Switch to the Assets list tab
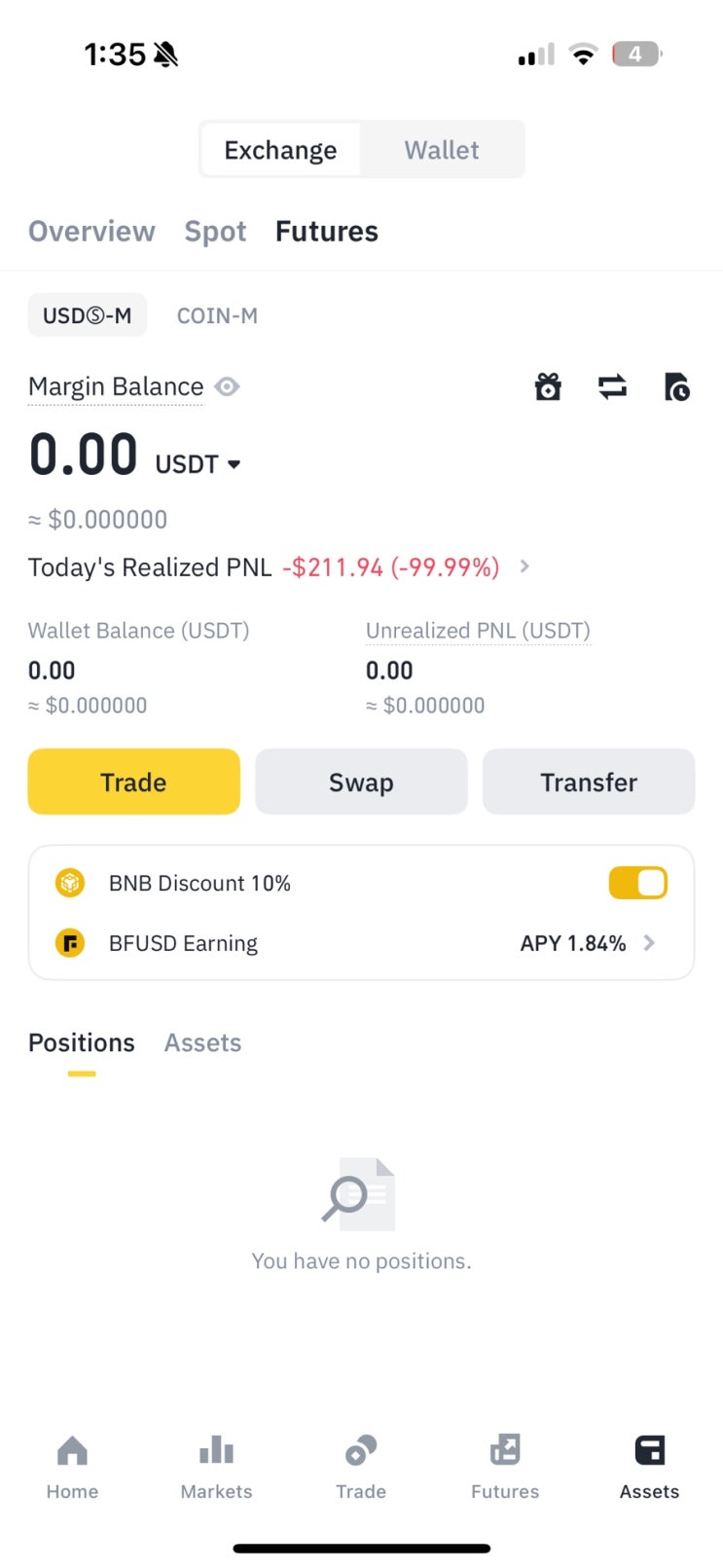This screenshot has width=723, height=1568. click(202, 1042)
